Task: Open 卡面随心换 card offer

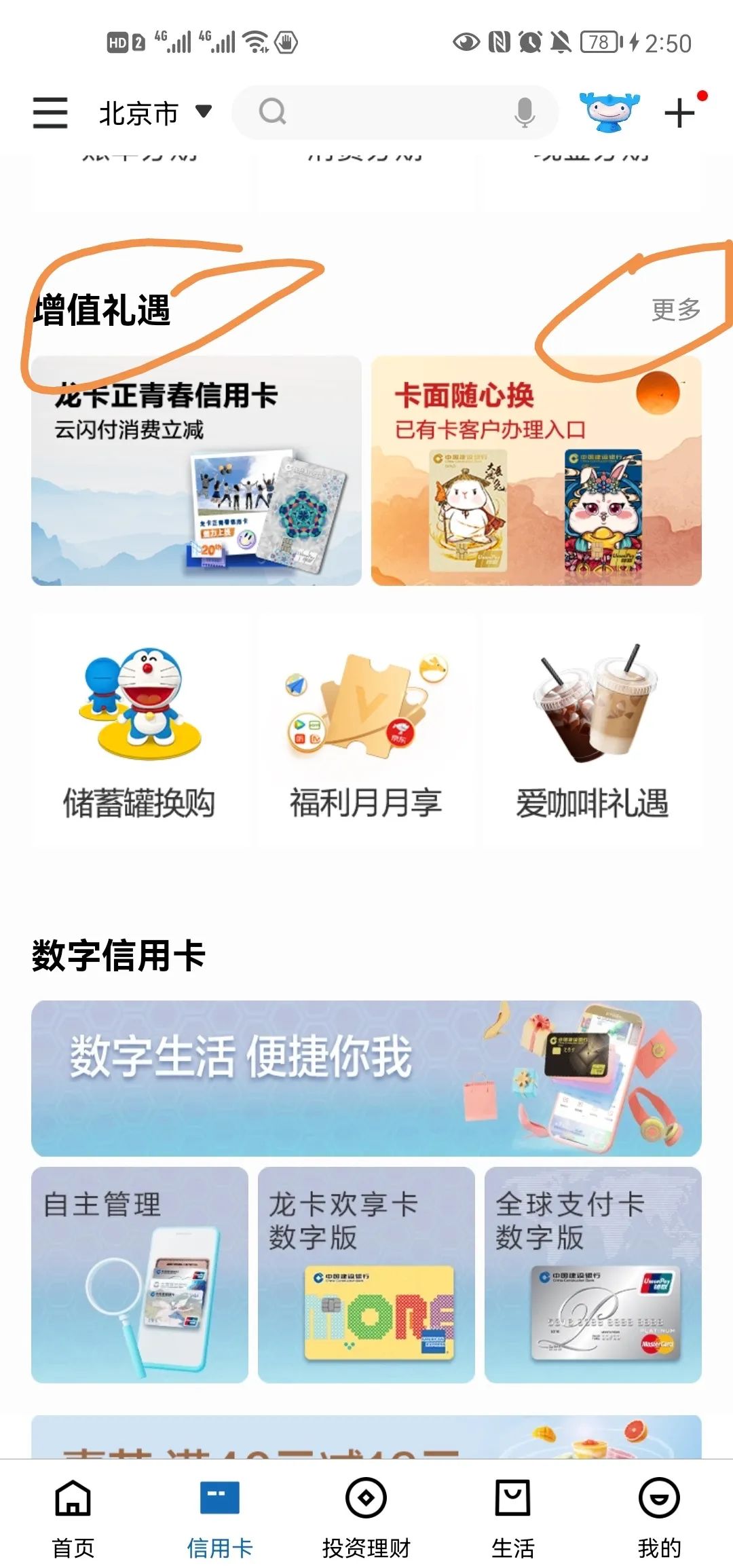Action: coord(536,470)
